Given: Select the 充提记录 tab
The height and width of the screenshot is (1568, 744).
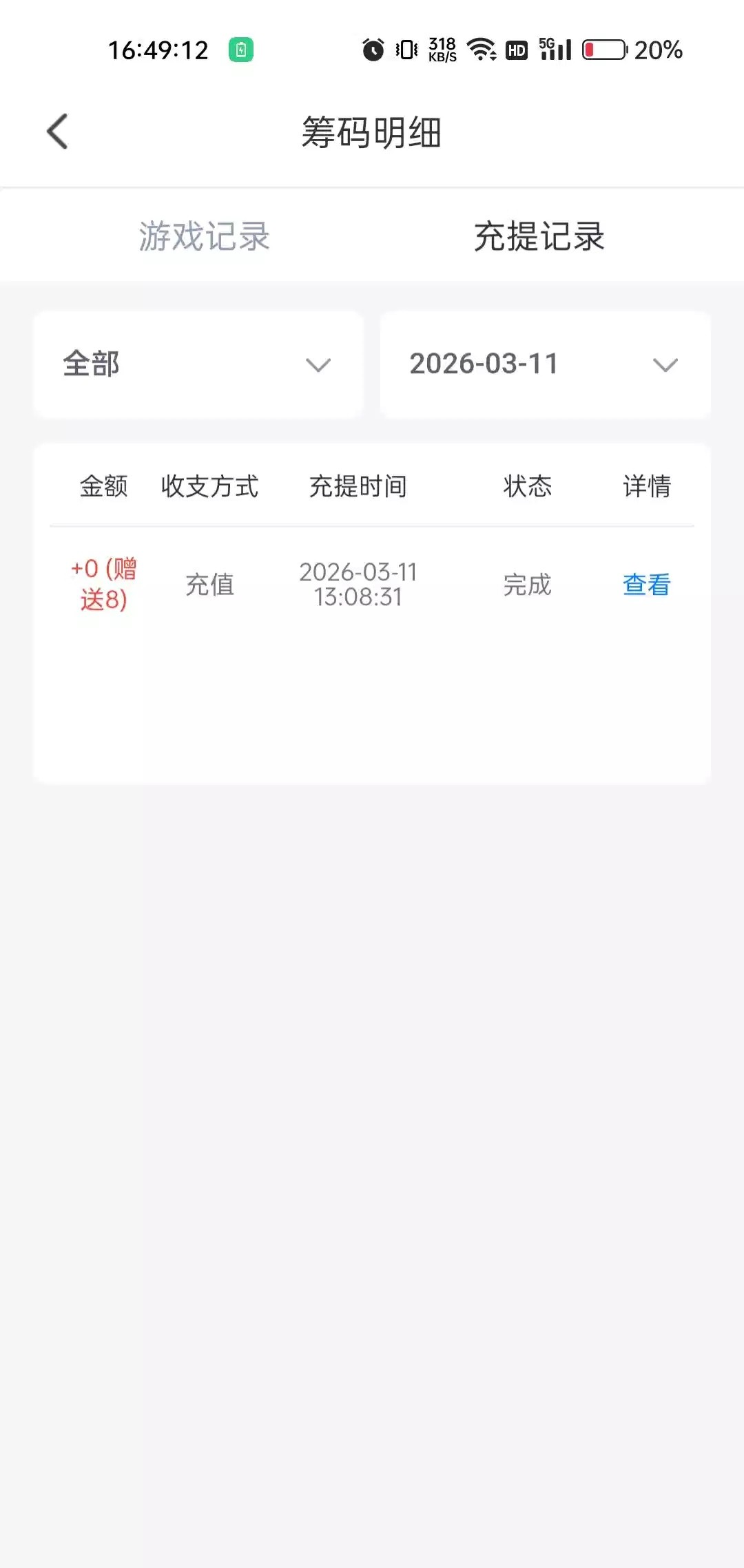Looking at the screenshot, I should 539,236.
